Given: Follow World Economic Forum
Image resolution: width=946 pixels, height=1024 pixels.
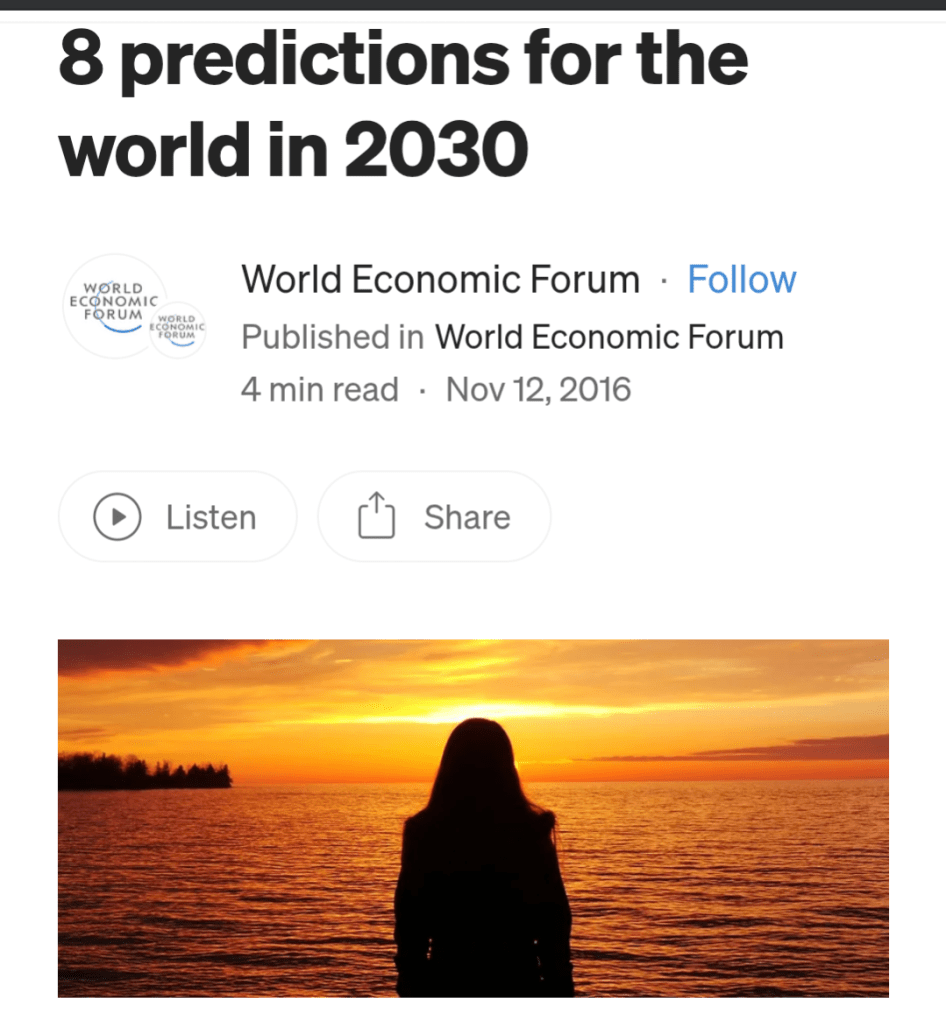Looking at the screenshot, I should click(741, 280).
